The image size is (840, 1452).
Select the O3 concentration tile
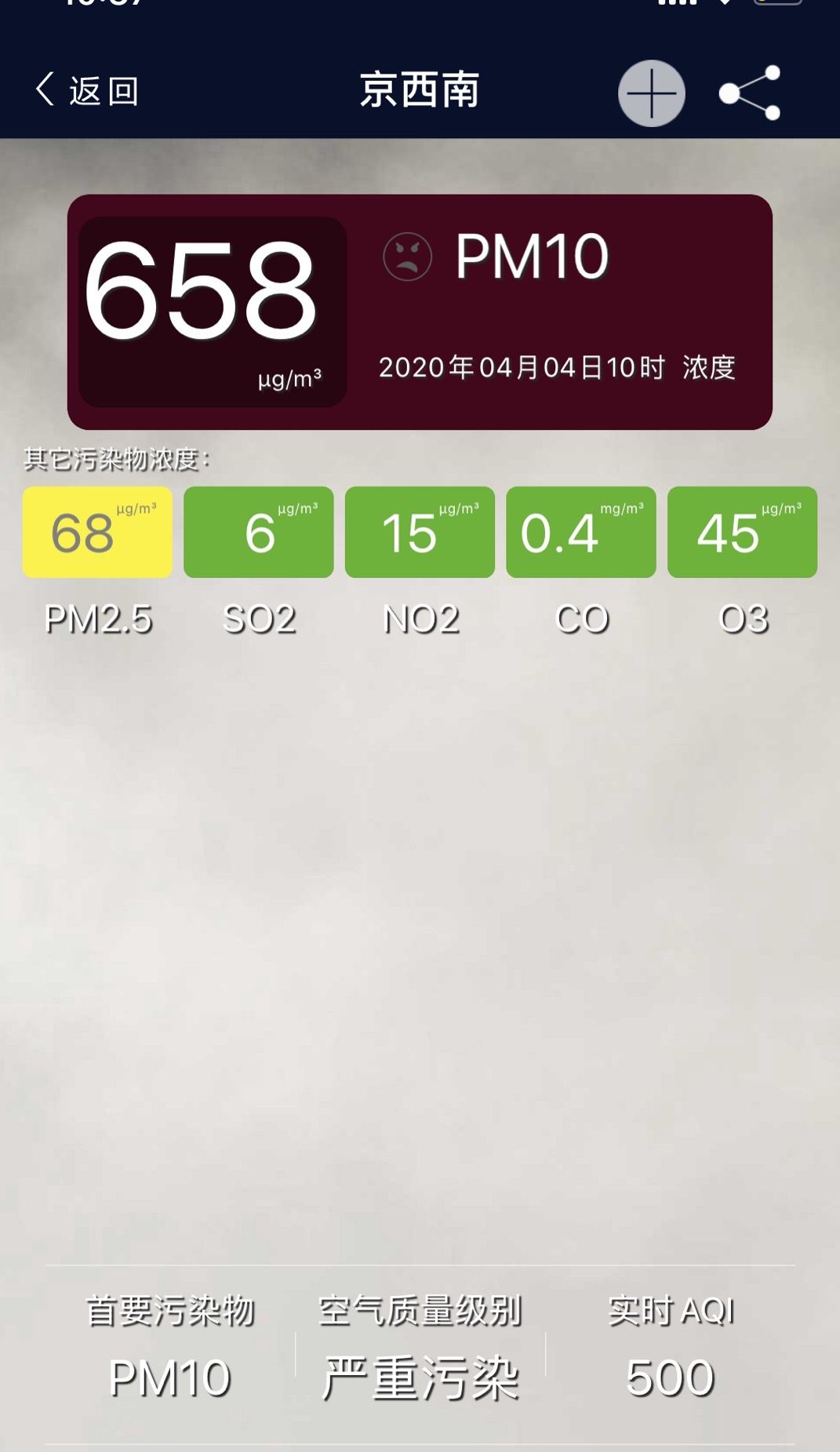(x=742, y=533)
